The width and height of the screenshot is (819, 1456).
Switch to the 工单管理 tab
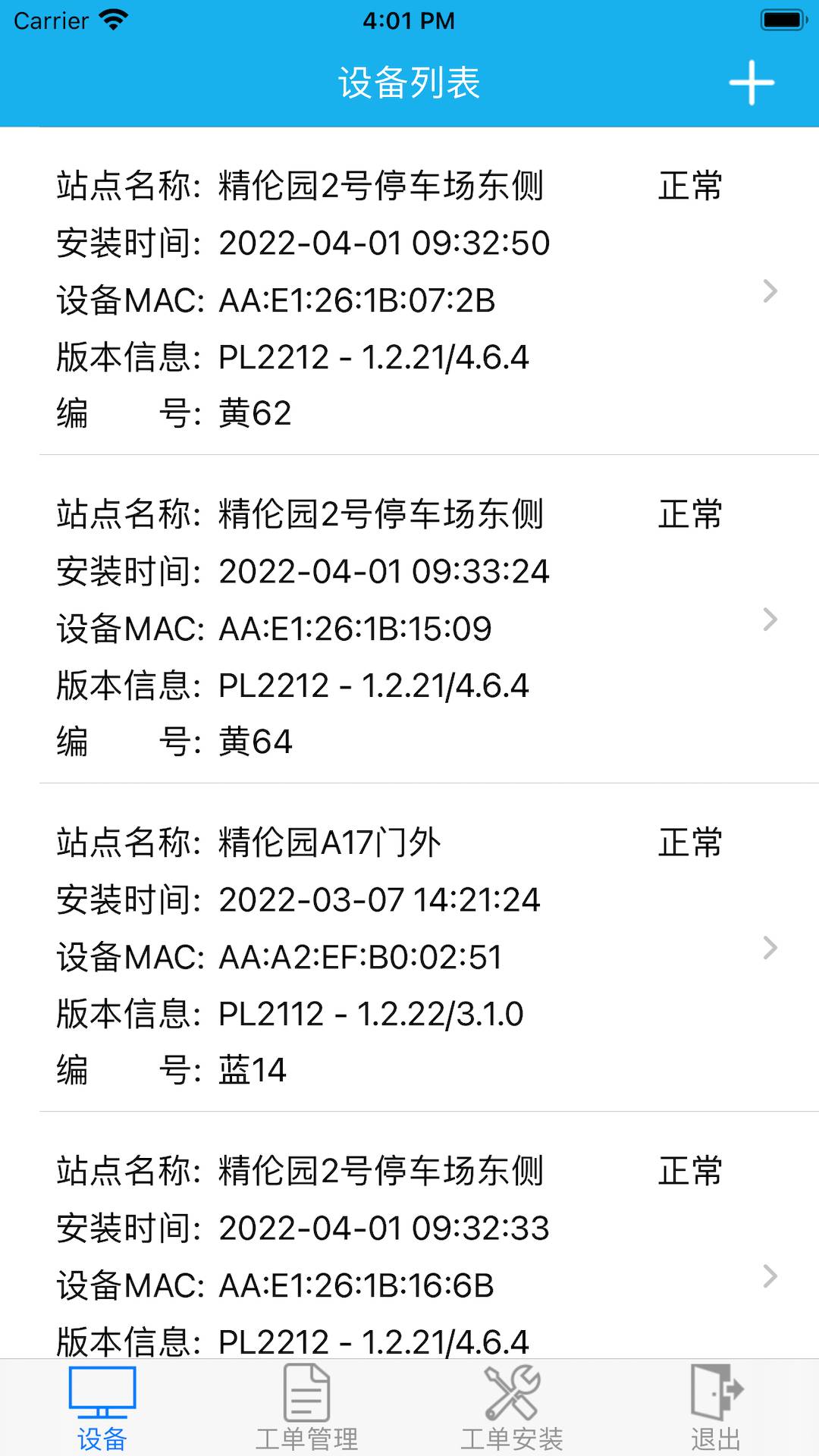click(x=306, y=1407)
